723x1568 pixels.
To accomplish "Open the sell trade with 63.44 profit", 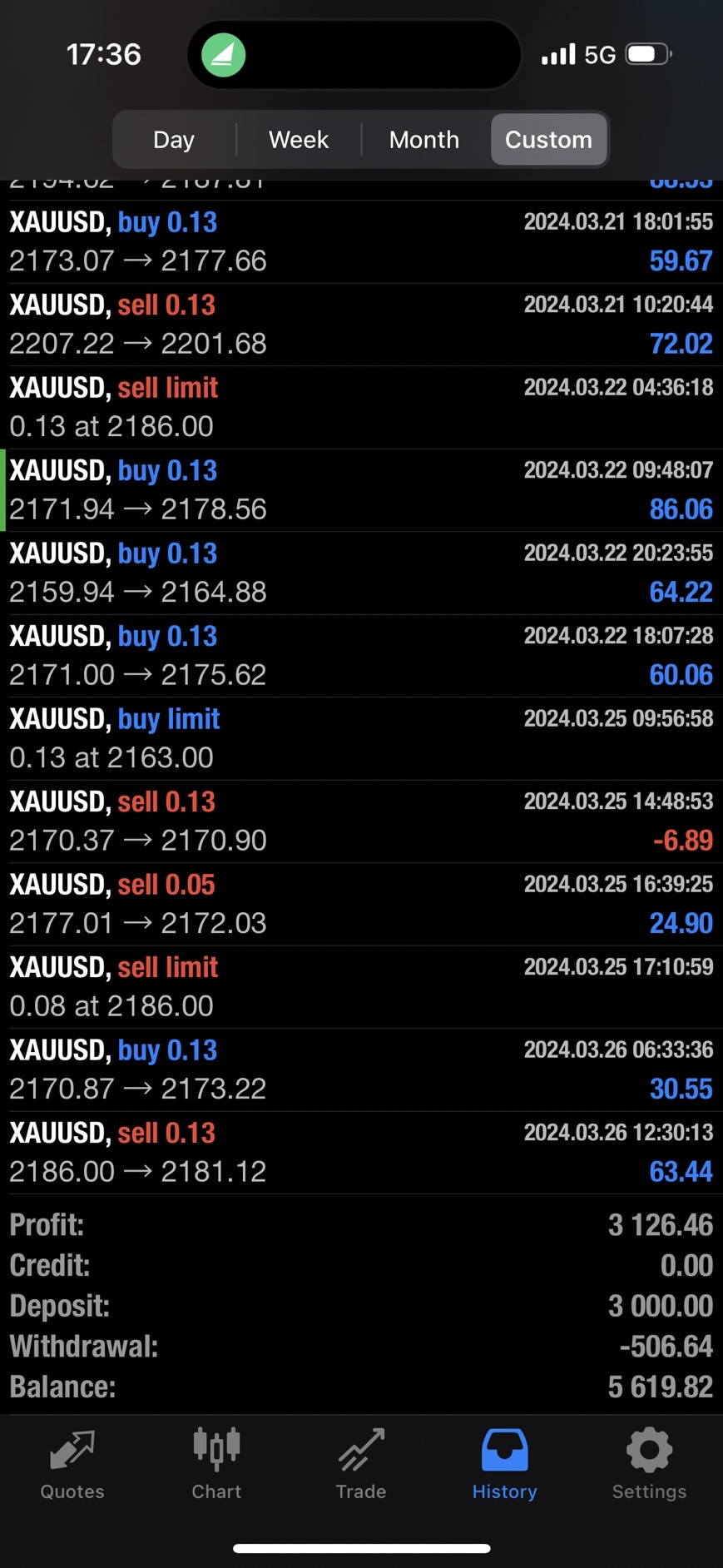I will 361,1153.
